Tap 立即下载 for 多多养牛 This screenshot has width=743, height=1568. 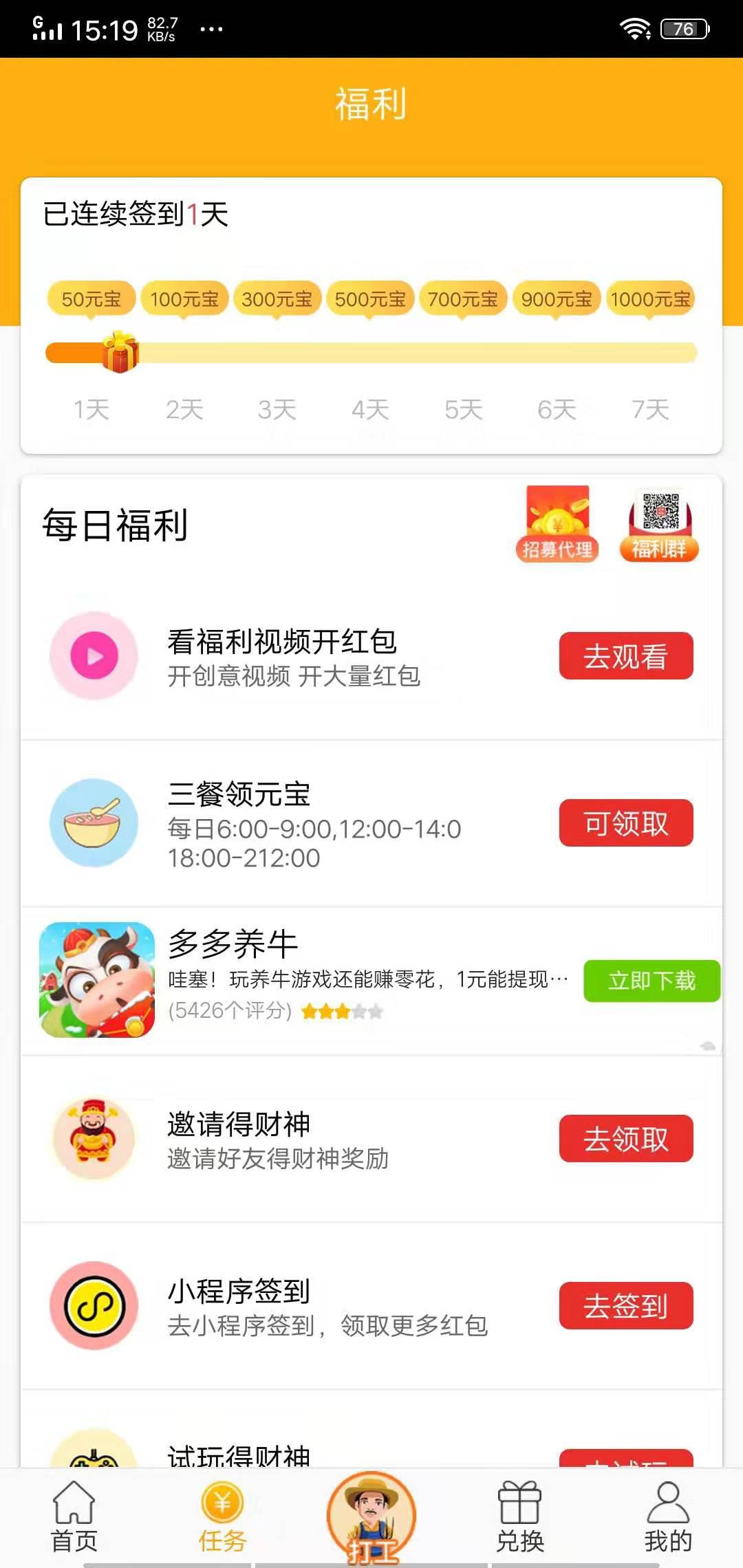pos(652,981)
